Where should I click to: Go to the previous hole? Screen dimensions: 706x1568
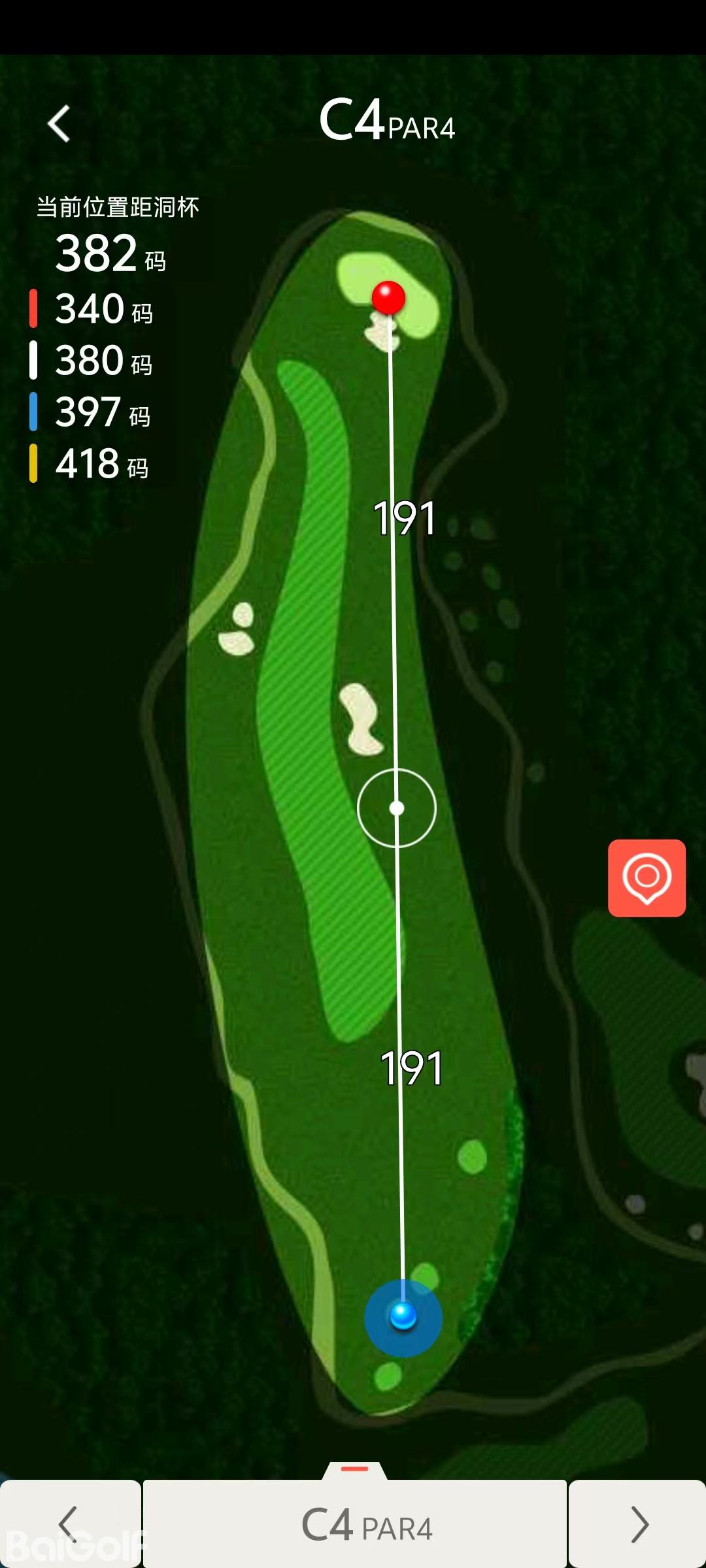(x=69, y=1524)
